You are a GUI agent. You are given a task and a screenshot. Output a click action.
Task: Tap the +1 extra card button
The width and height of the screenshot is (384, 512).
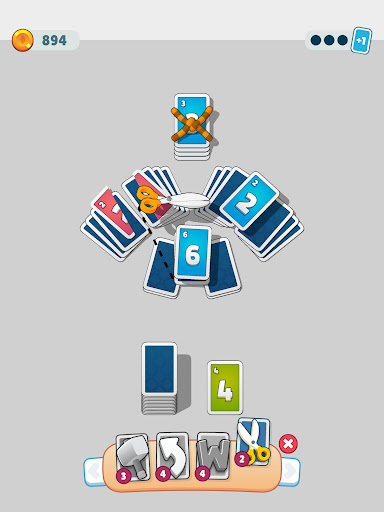[361, 40]
